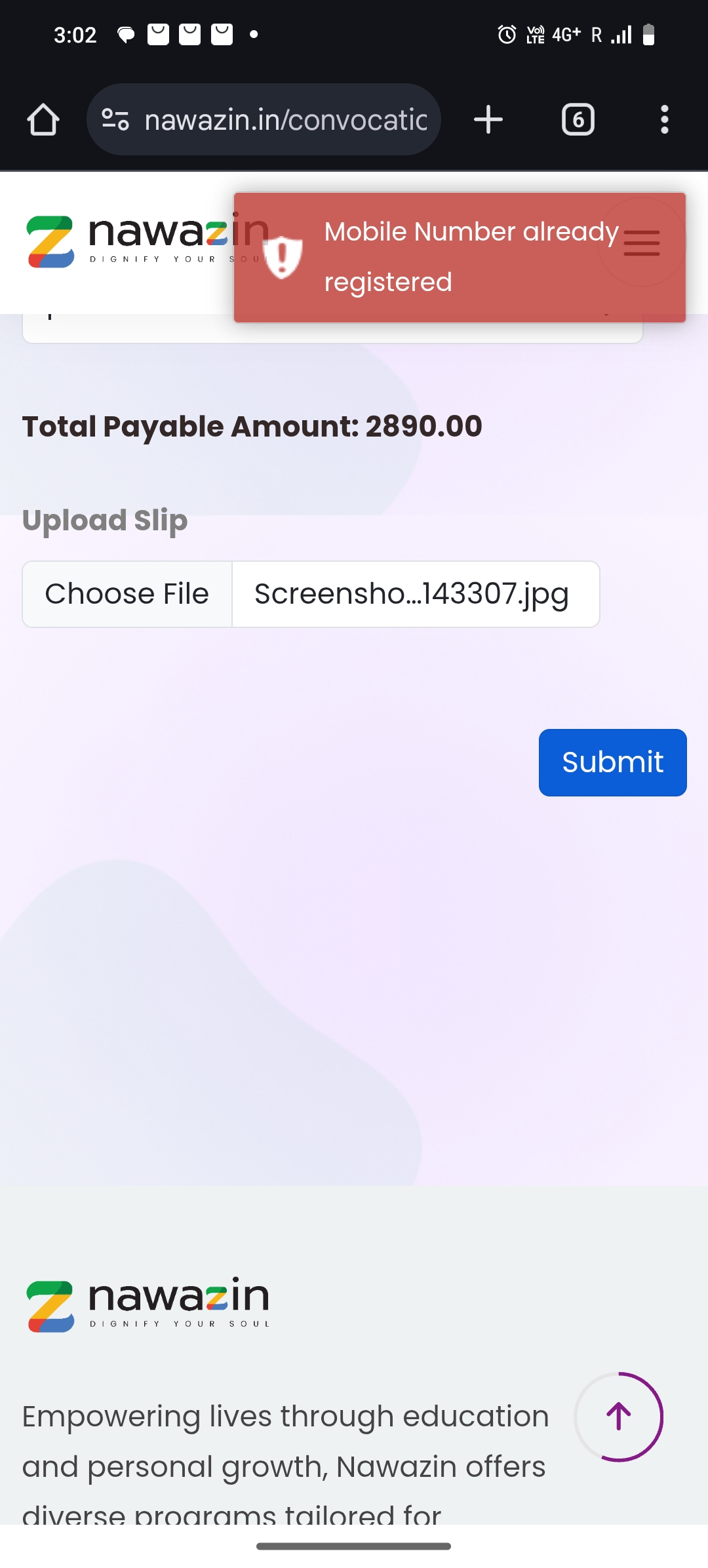Open the tab switcher showing 6 tabs
Image resolution: width=708 pixels, height=1568 pixels.
[x=578, y=120]
